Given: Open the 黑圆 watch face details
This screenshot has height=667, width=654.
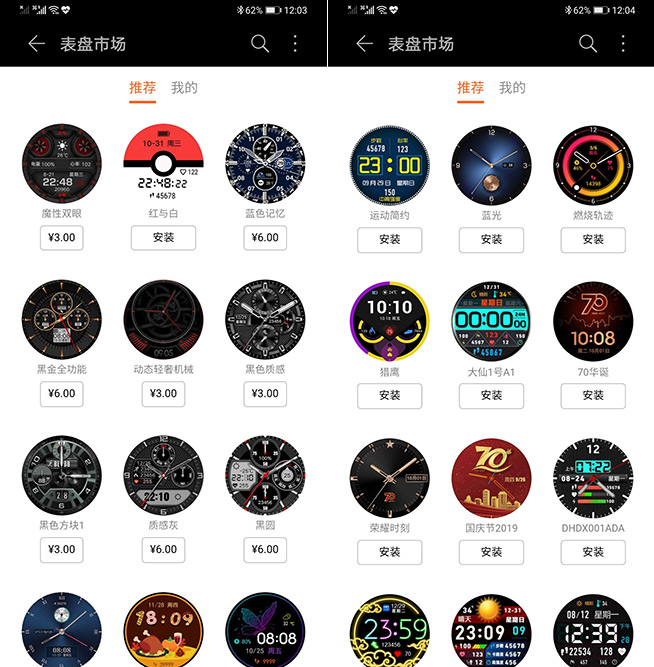Looking at the screenshot, I should 265,475.
